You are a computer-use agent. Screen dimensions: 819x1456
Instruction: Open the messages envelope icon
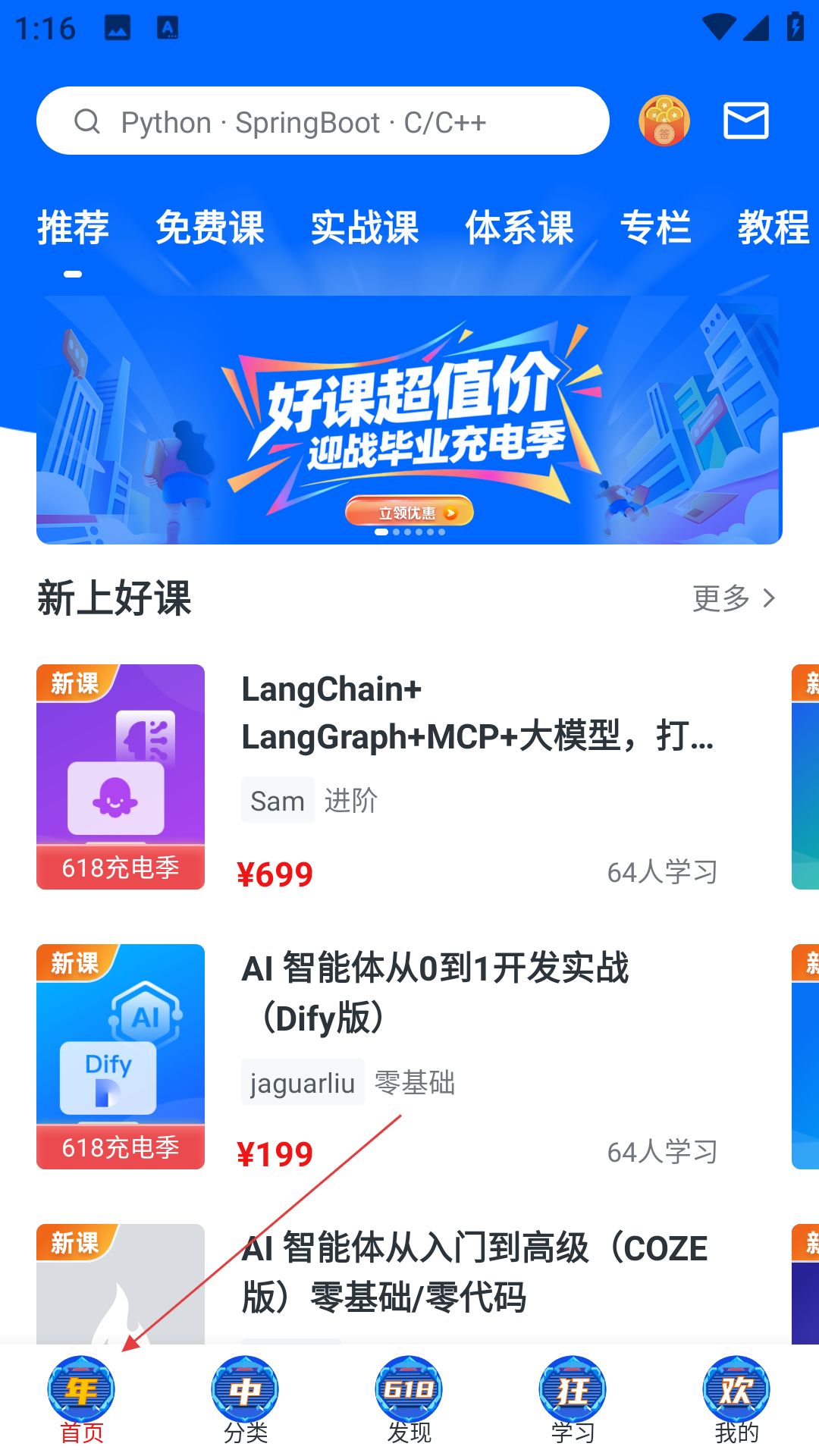746,121
